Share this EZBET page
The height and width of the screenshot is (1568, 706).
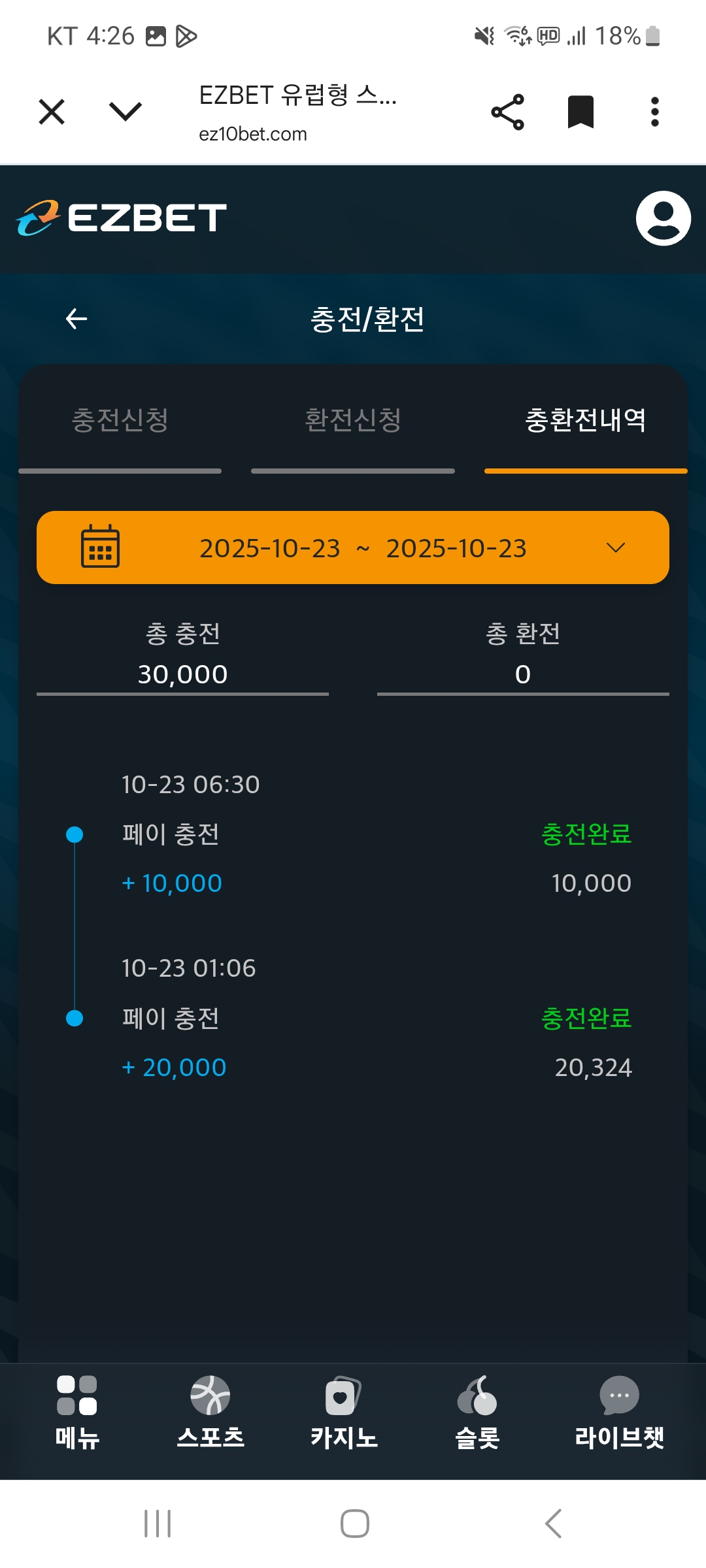[508, 112]
